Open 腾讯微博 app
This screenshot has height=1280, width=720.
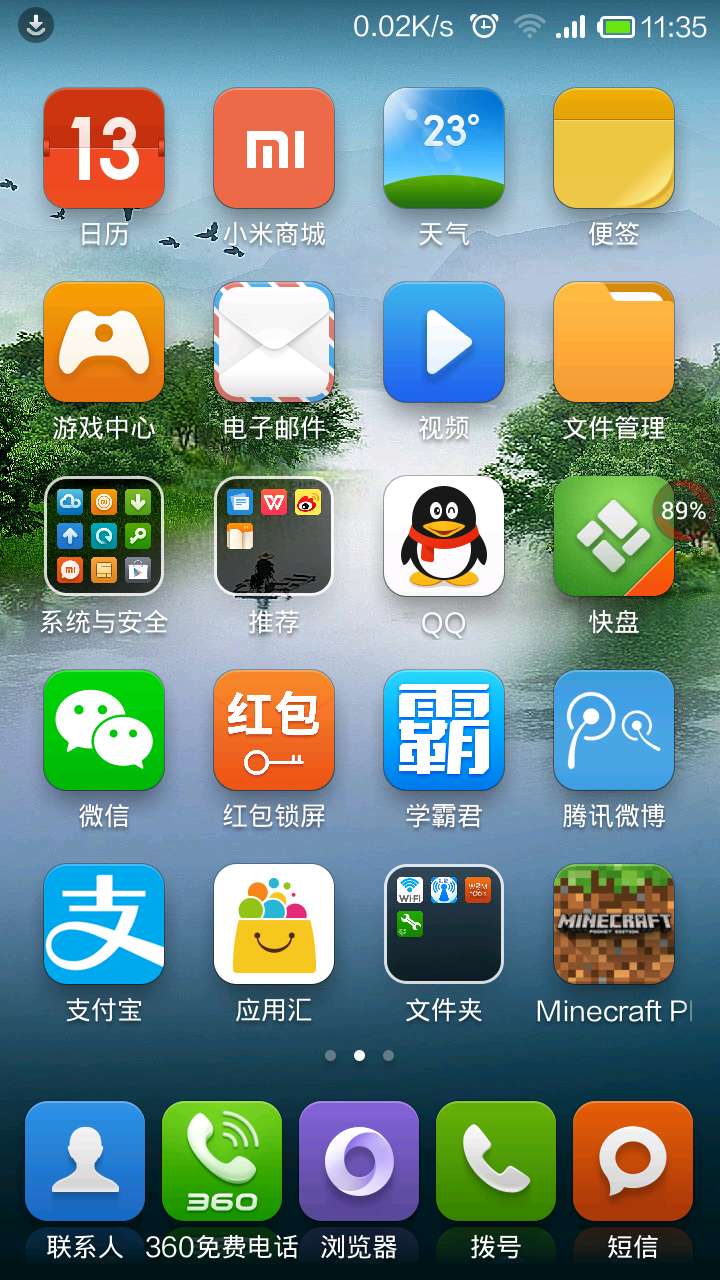coord(614,730)
